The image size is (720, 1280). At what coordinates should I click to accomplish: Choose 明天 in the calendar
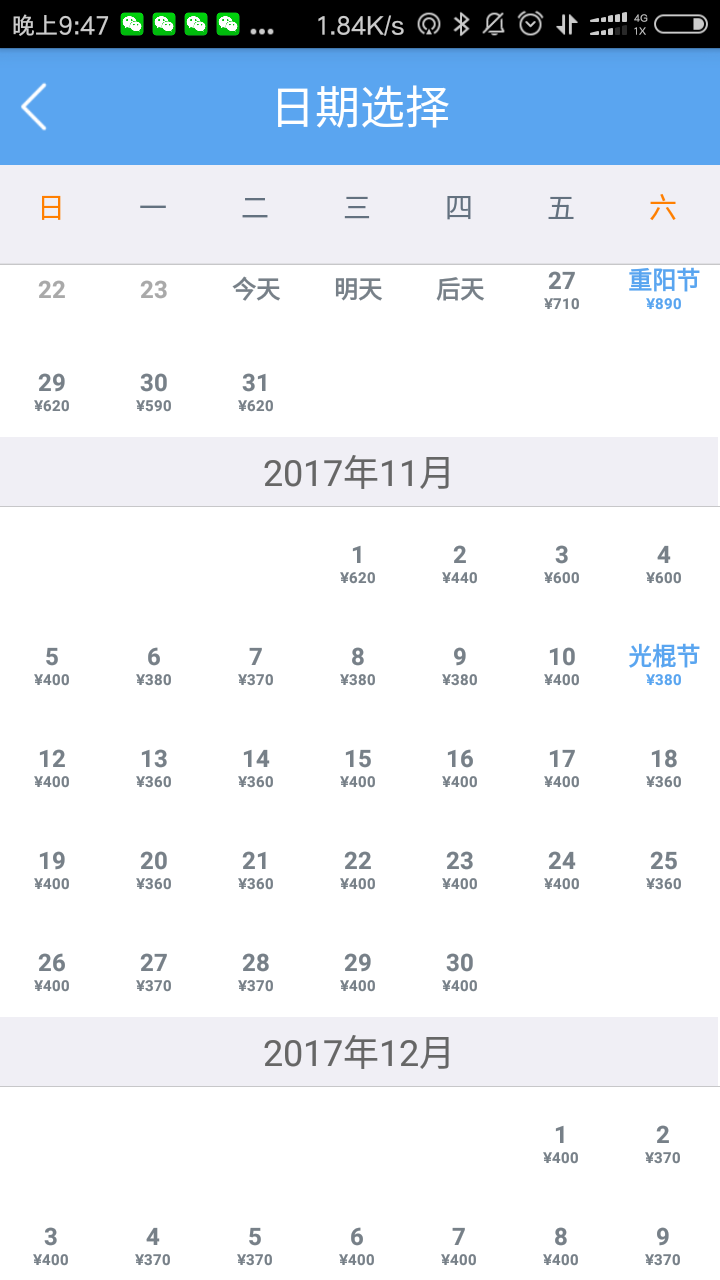pyautogui.click(x=358, y=290)
